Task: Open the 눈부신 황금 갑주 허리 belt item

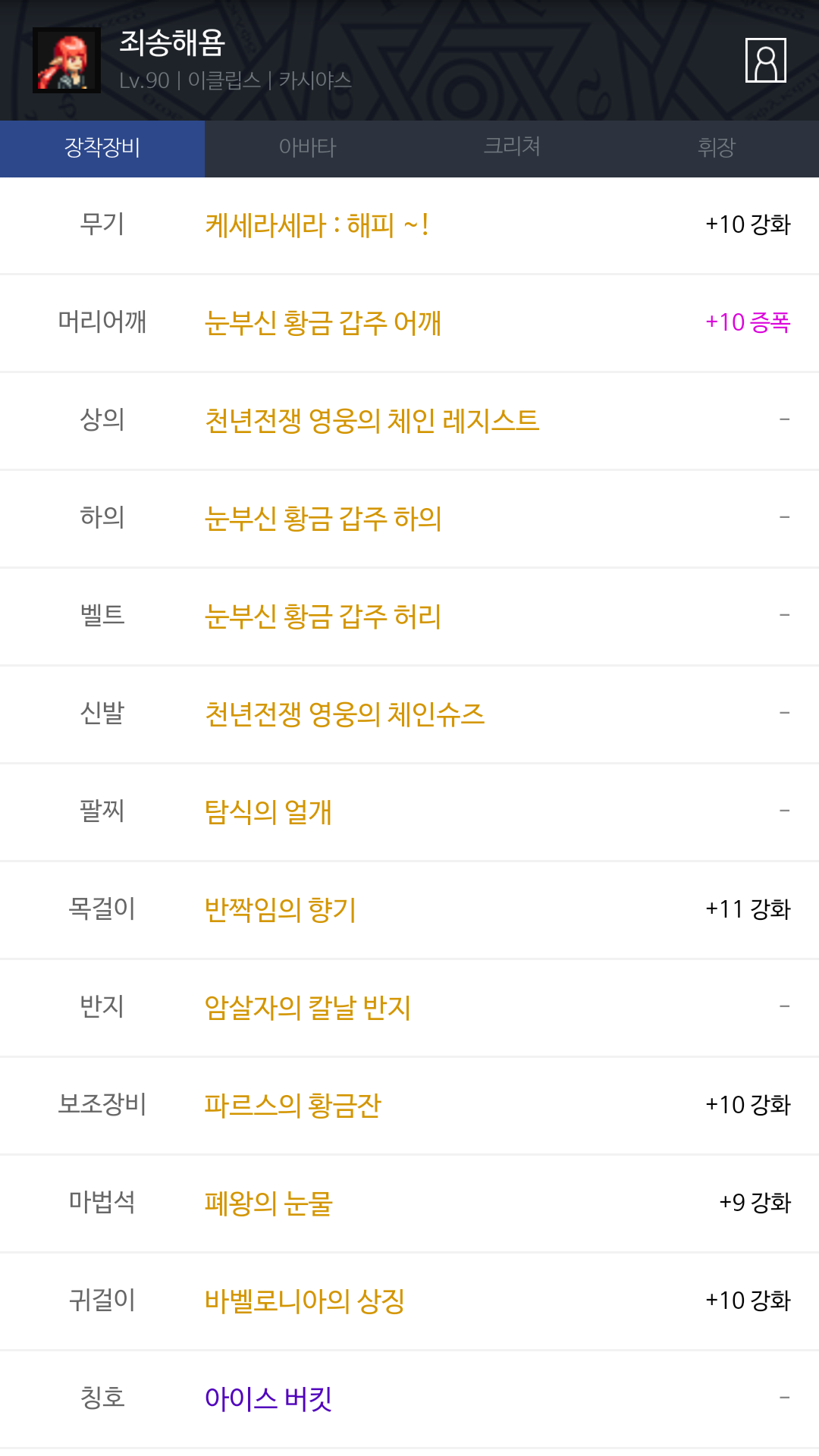Action: click(x=323, y=617)
